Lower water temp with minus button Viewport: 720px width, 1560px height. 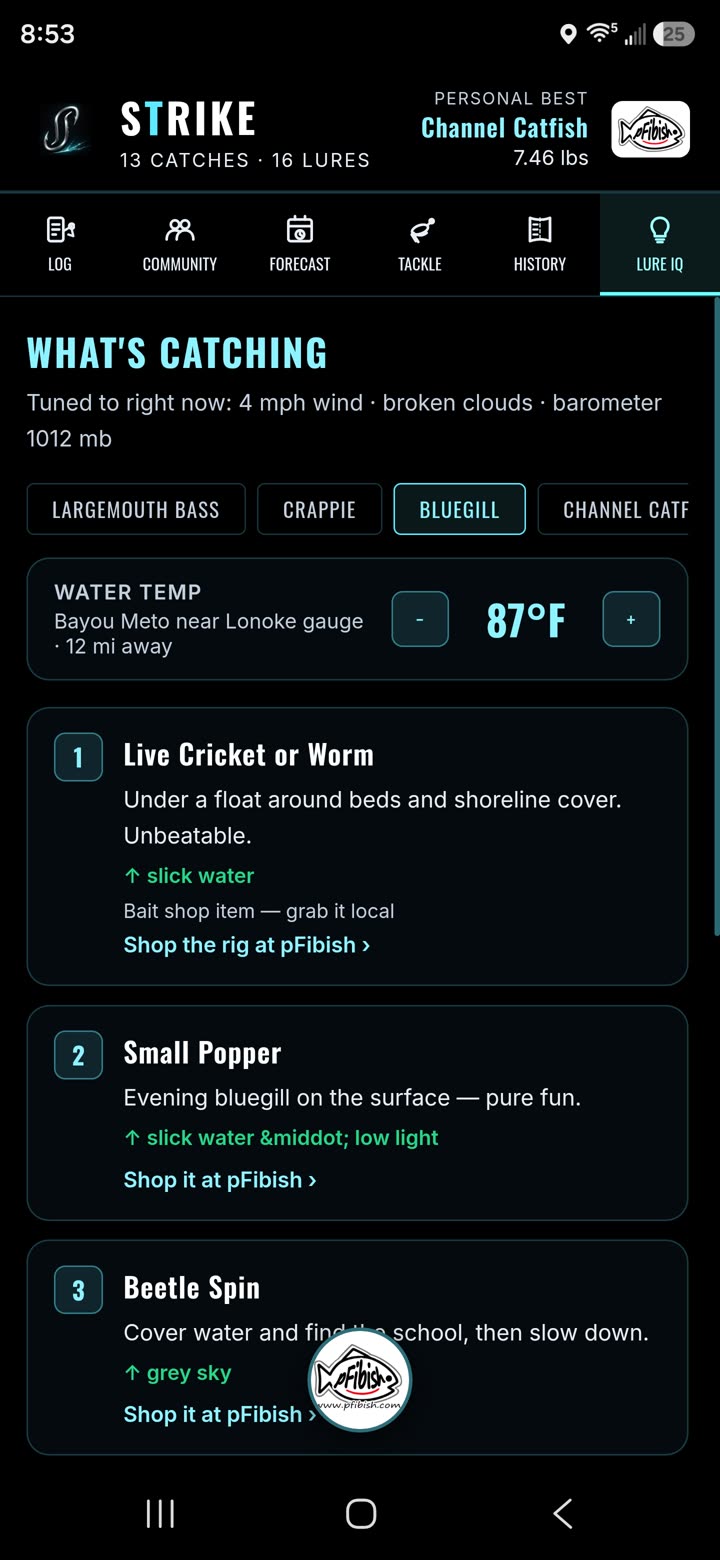tap(420, 619)
